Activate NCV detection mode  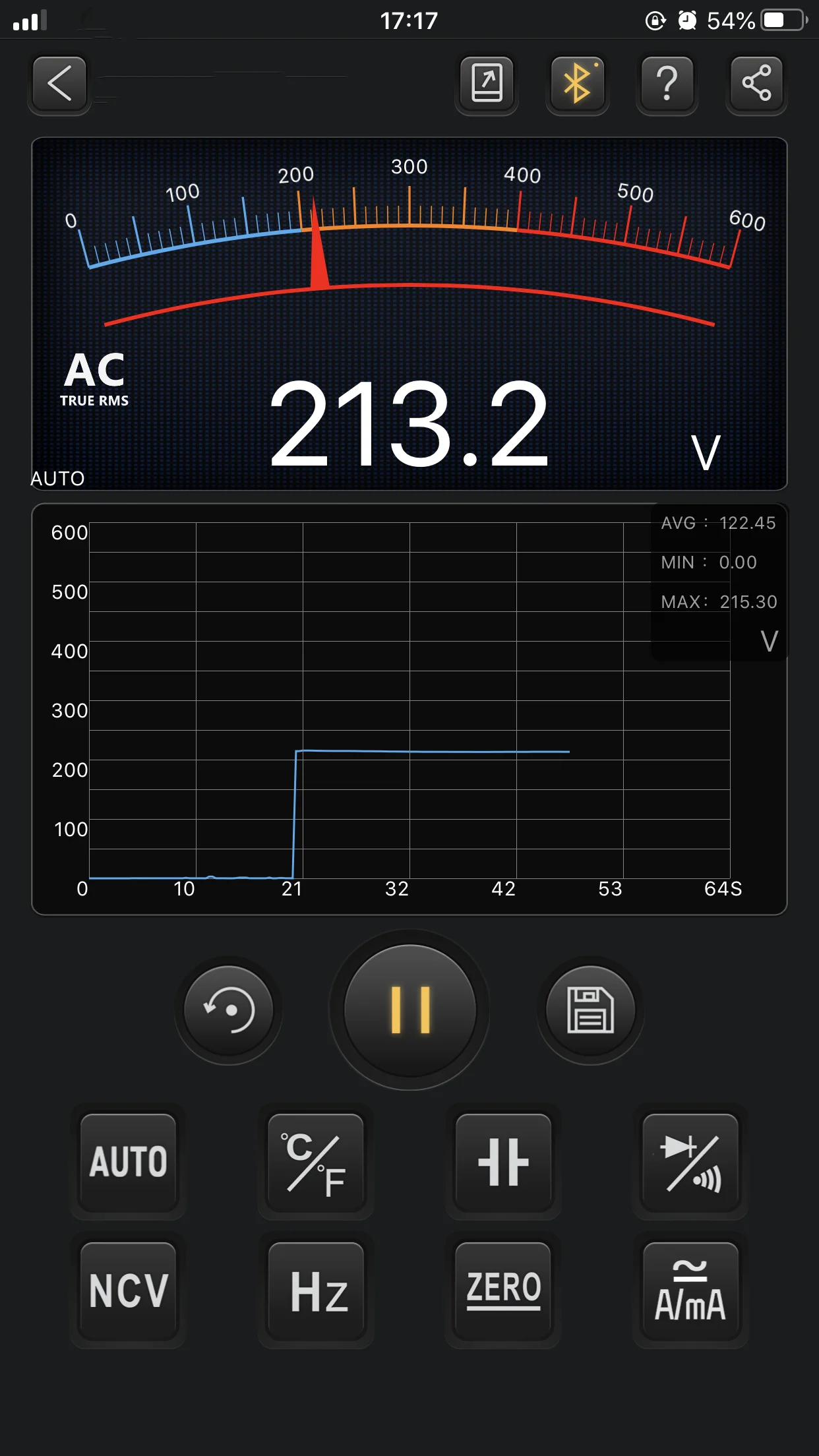pyautogui.click(x=128, y=1290)
